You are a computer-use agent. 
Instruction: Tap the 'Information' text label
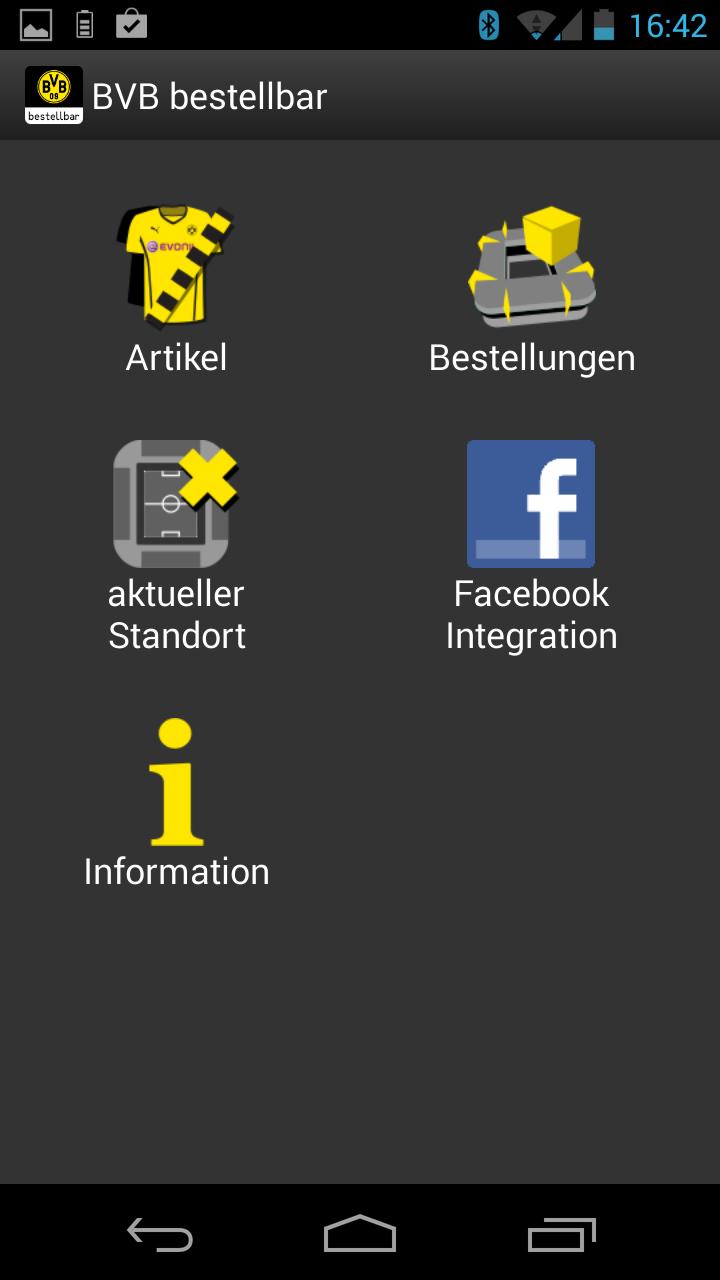click(175, 871)
